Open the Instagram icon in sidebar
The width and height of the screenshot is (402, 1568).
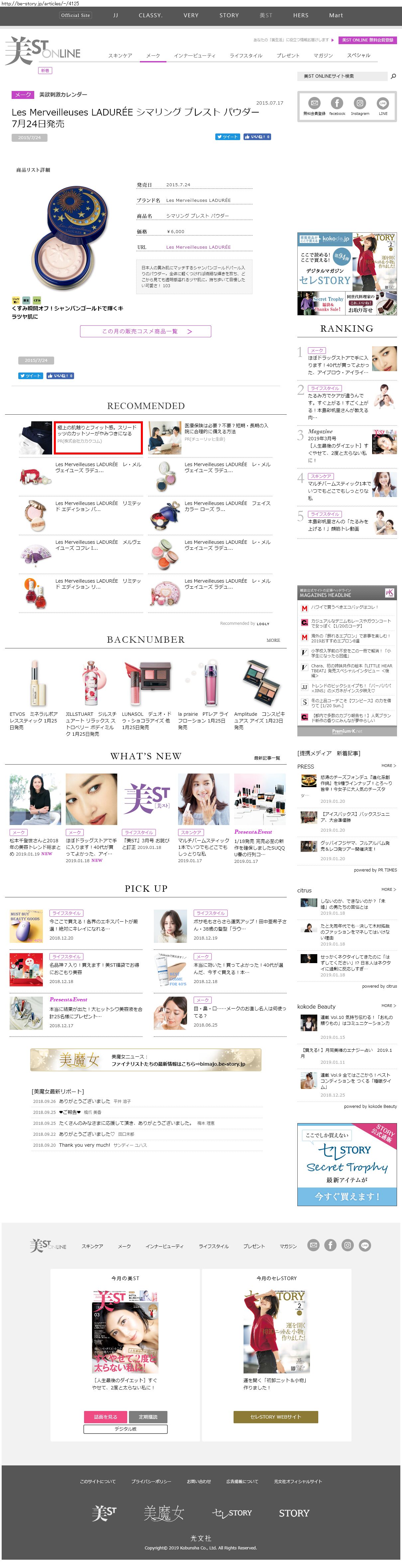pyautogui.click(x=360, y=106)
